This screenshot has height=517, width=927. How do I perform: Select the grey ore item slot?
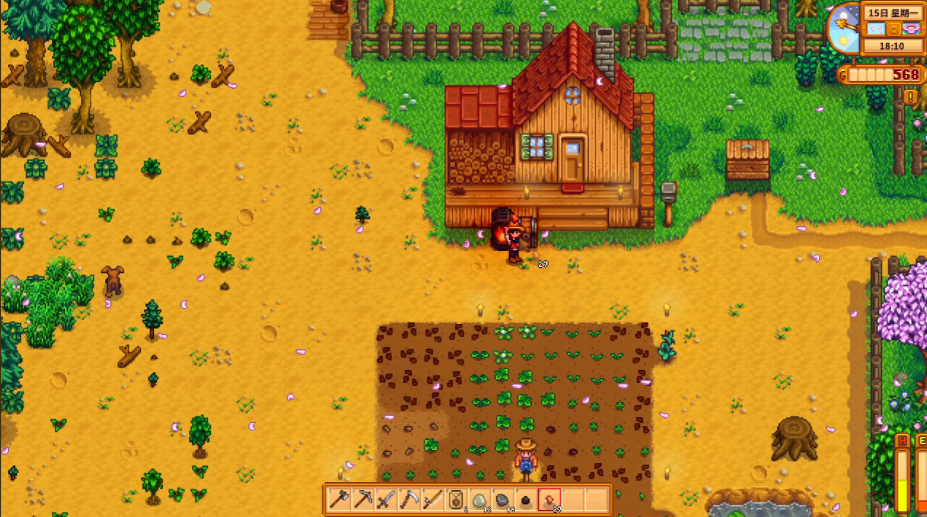[503, 499]
